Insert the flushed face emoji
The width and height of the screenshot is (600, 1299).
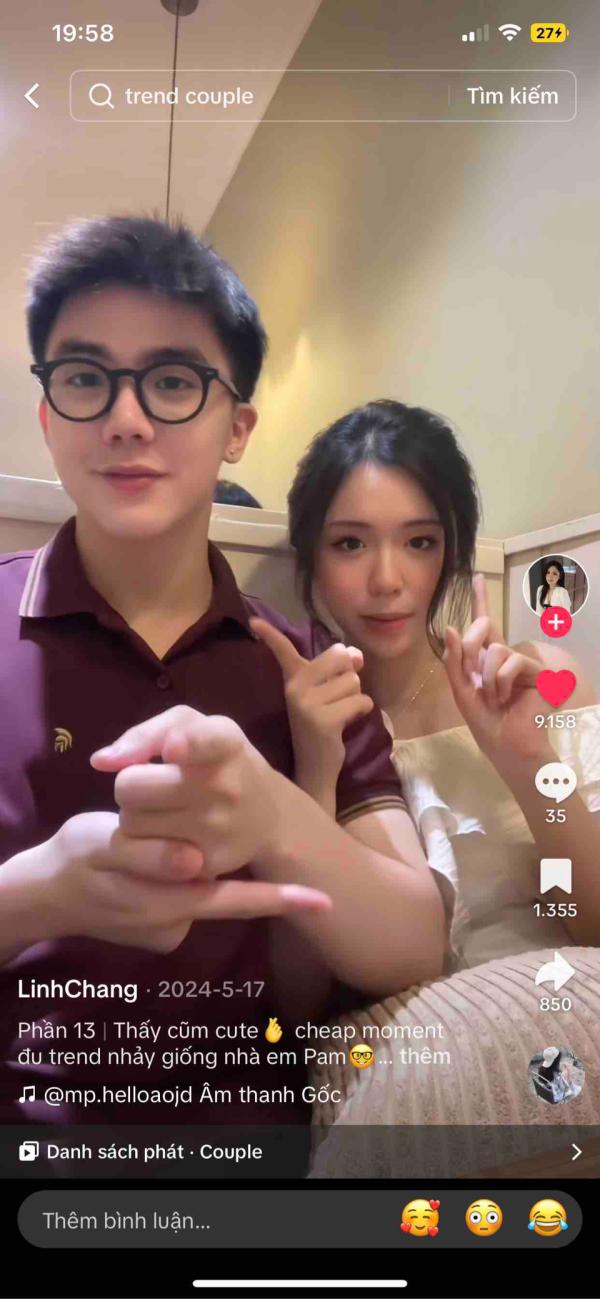[x=483, y=1219]
